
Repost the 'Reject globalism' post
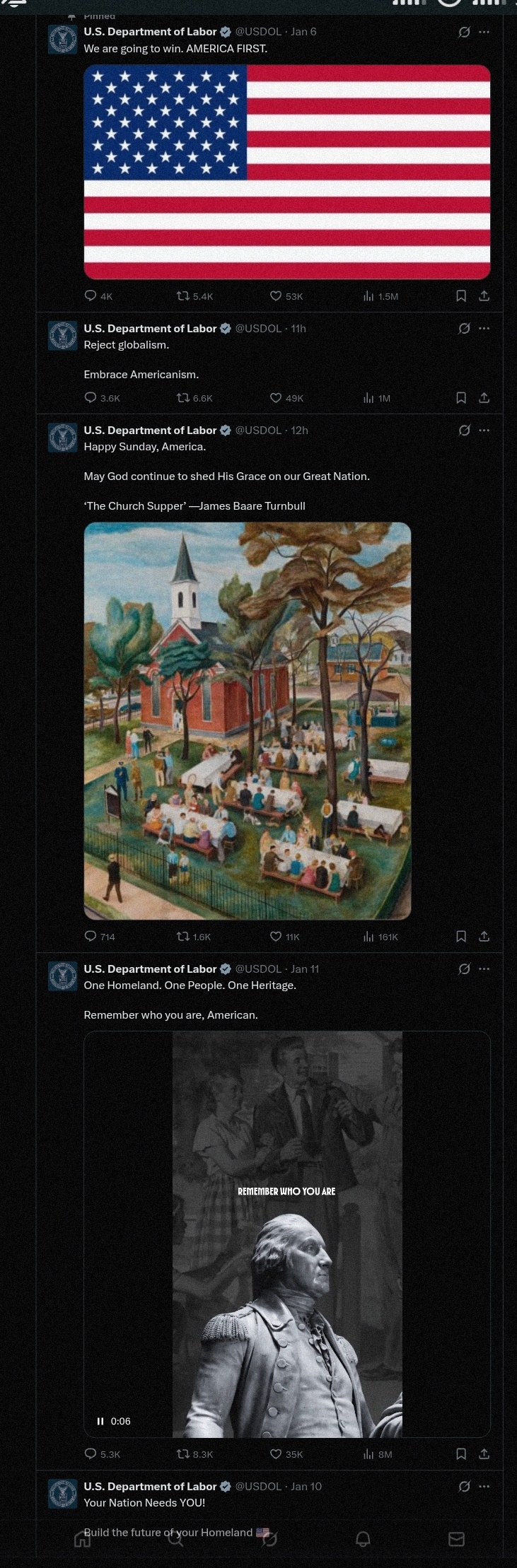tap(182, 398)
